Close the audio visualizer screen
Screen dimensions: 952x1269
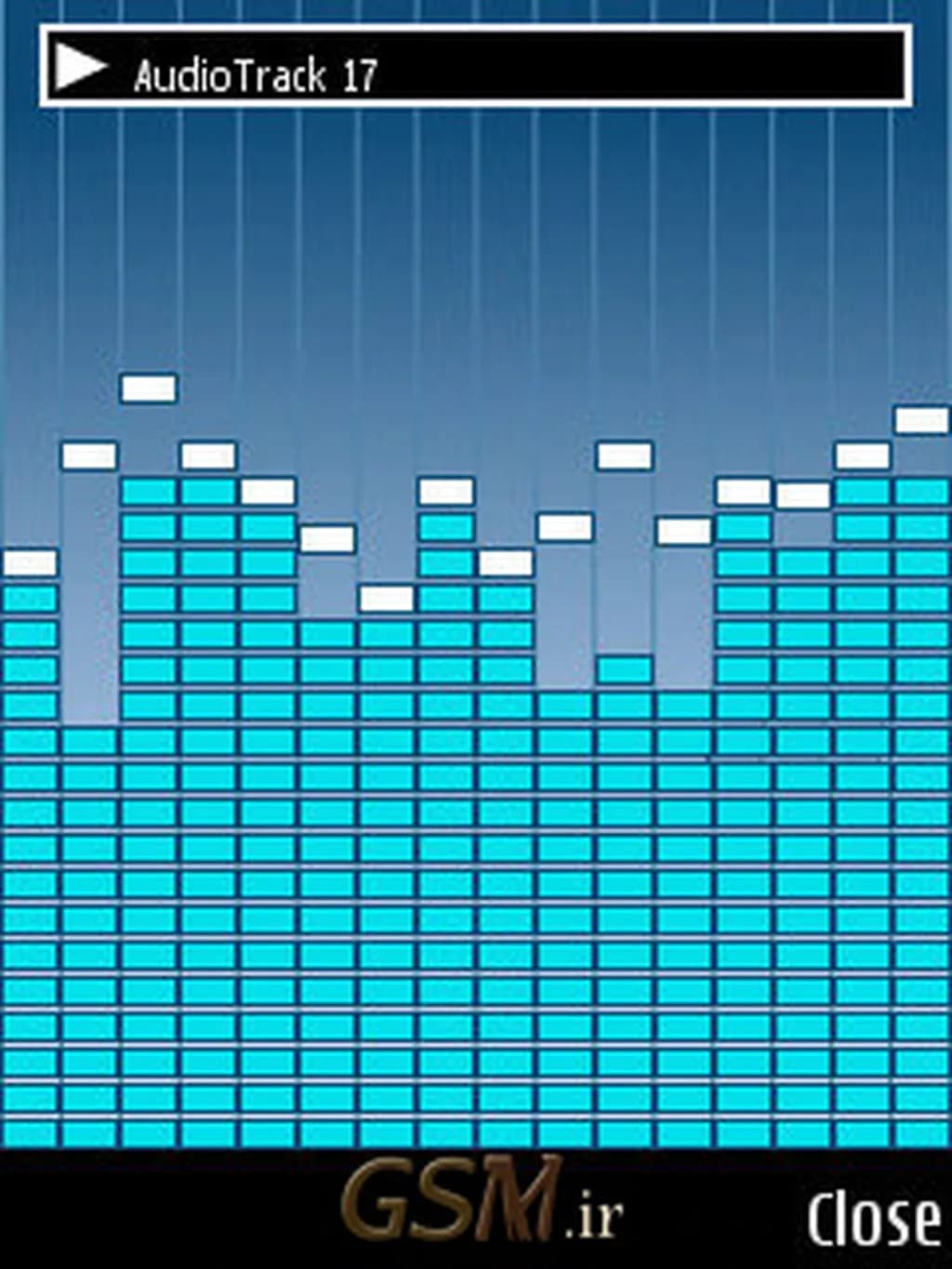(872, 1218)
